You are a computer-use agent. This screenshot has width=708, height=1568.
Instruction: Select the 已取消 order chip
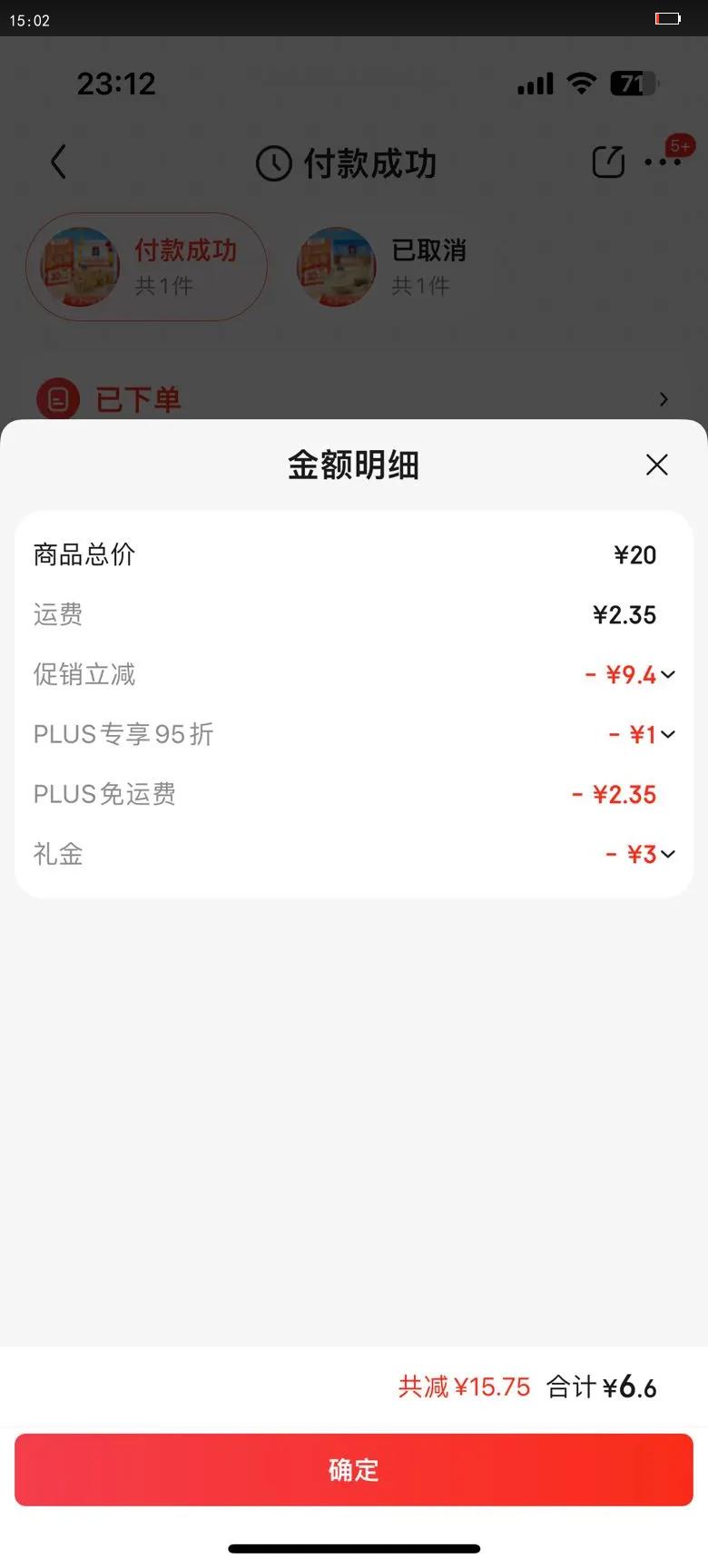pyautogui.click(x=383, y=267)
